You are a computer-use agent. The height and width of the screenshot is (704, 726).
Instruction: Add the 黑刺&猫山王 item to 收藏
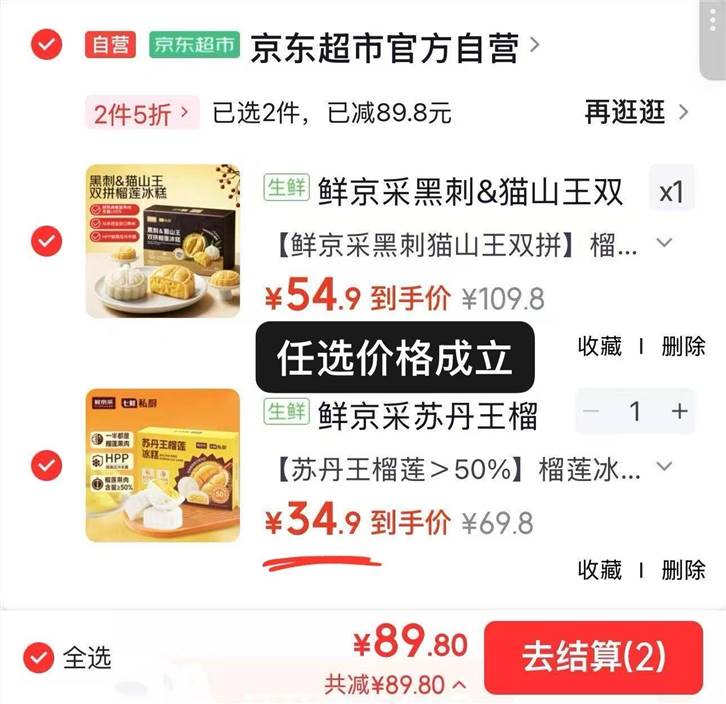click(600, 346)
